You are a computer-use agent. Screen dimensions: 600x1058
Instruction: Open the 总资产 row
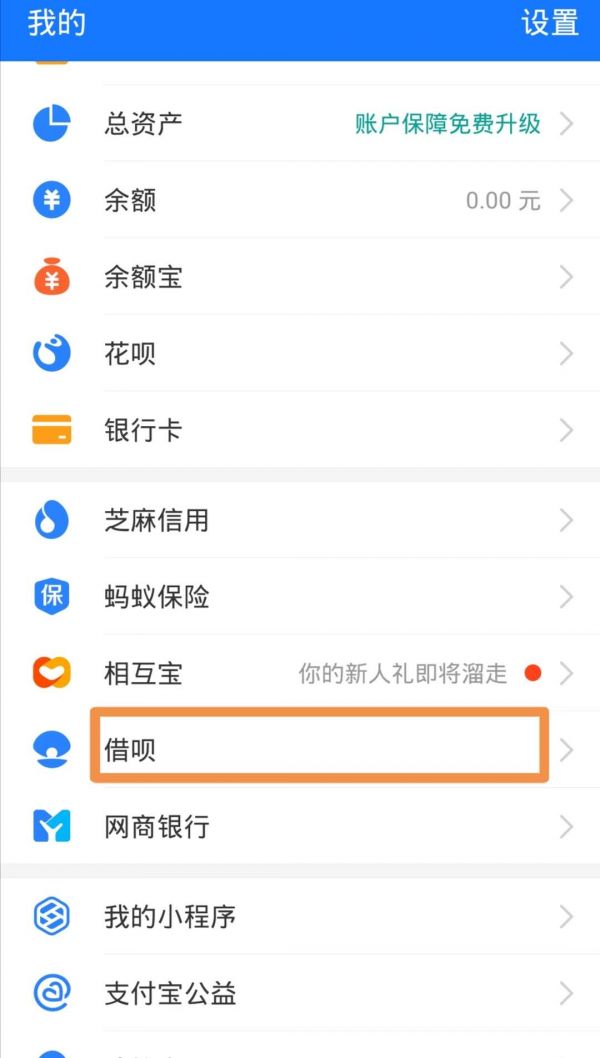pyautogui.click(x=300, y=124)
